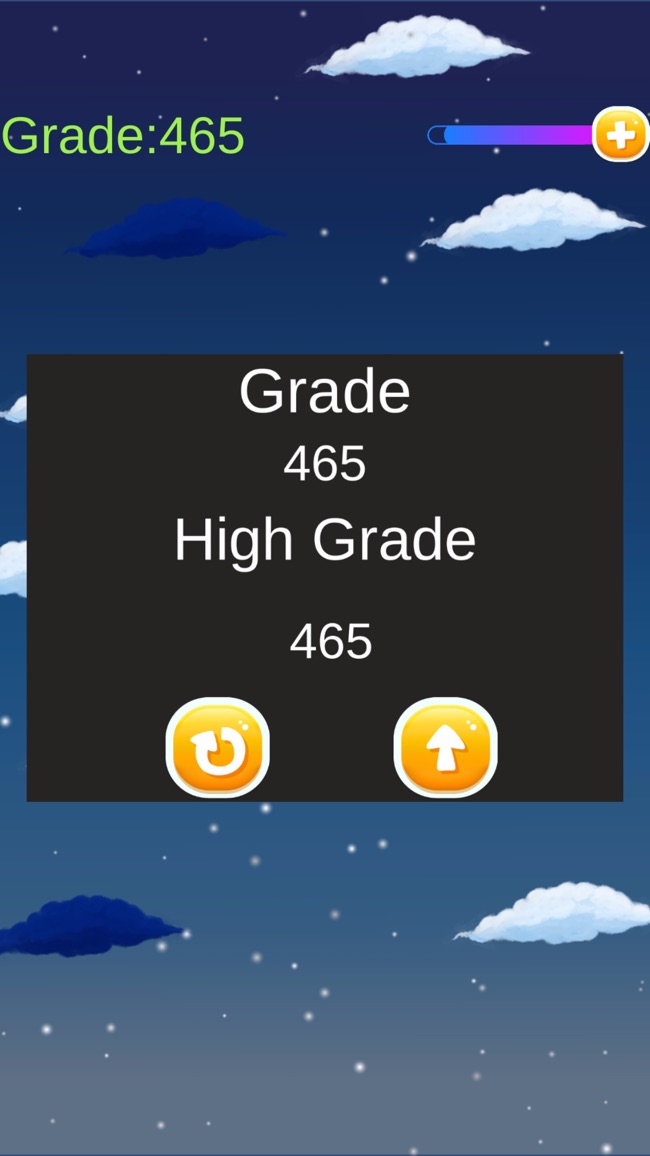Viewport: 650px width, 1156px height.
Task: Tap the orange plus button
Action: (621, 134)
